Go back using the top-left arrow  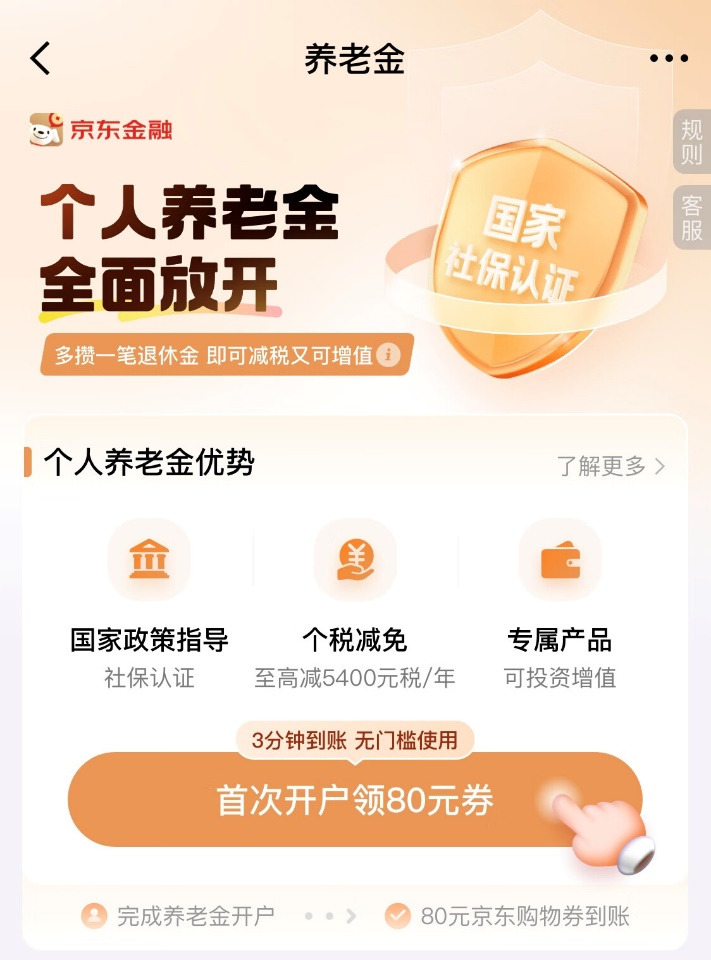[40, 59]
